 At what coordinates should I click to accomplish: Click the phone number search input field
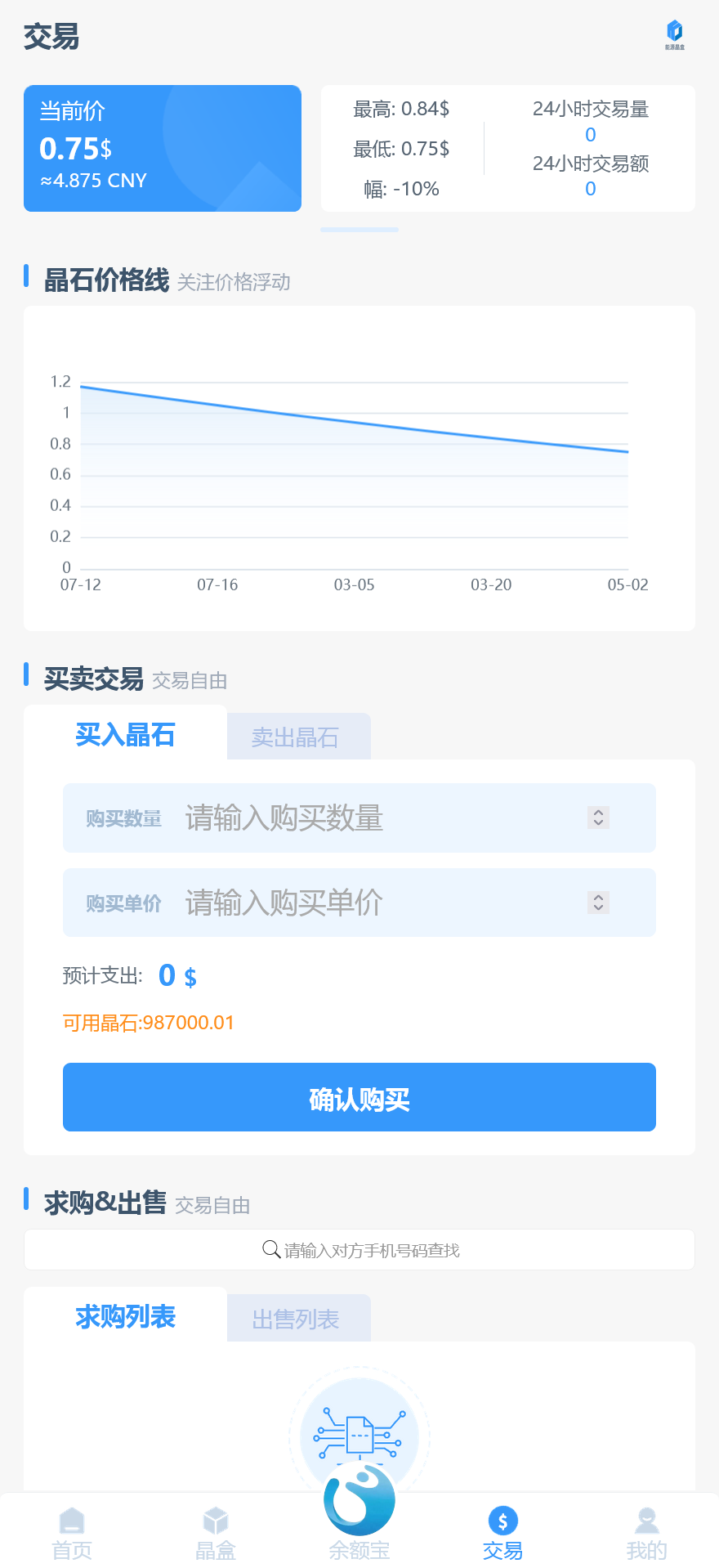[x=359, y=1249]
